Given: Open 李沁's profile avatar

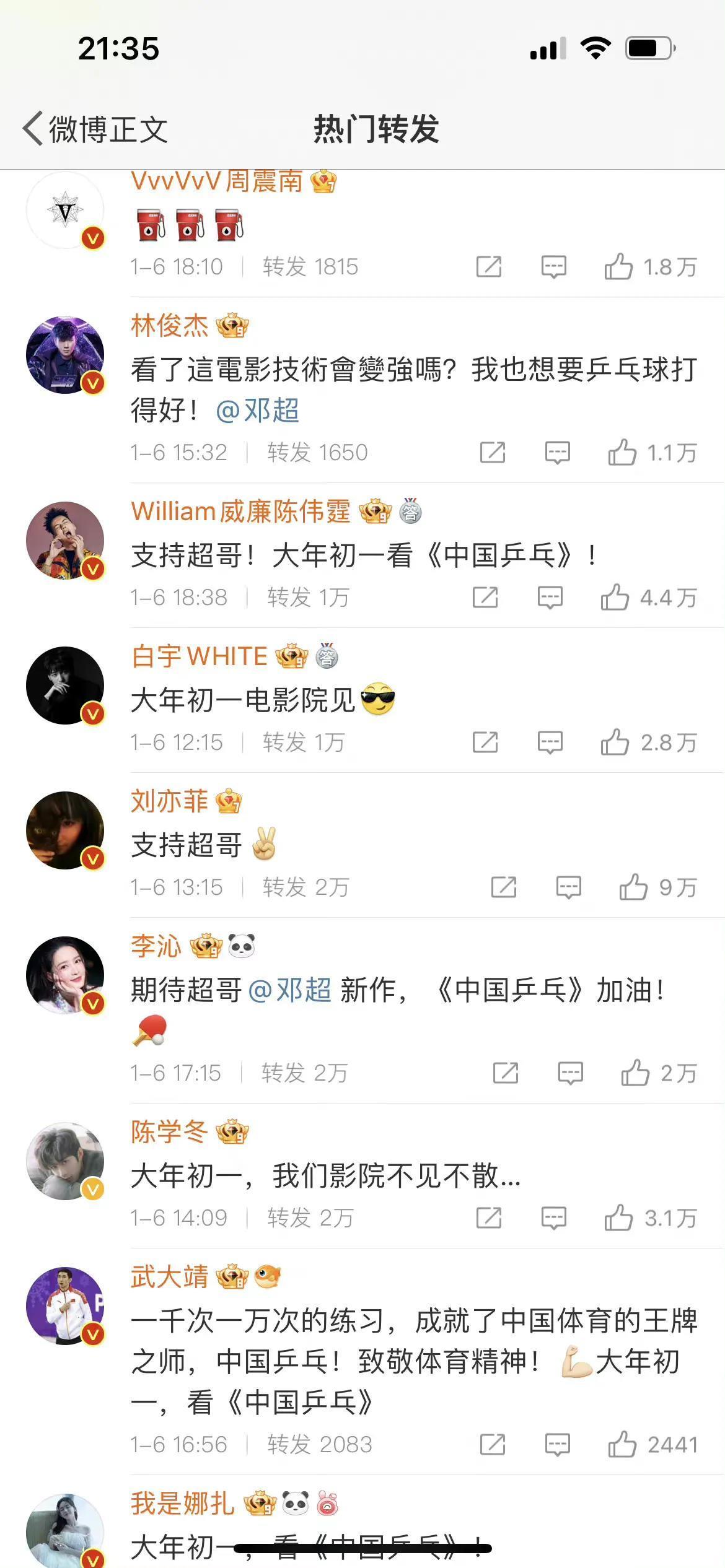Looking at the screenshot, I should (65, 975).
